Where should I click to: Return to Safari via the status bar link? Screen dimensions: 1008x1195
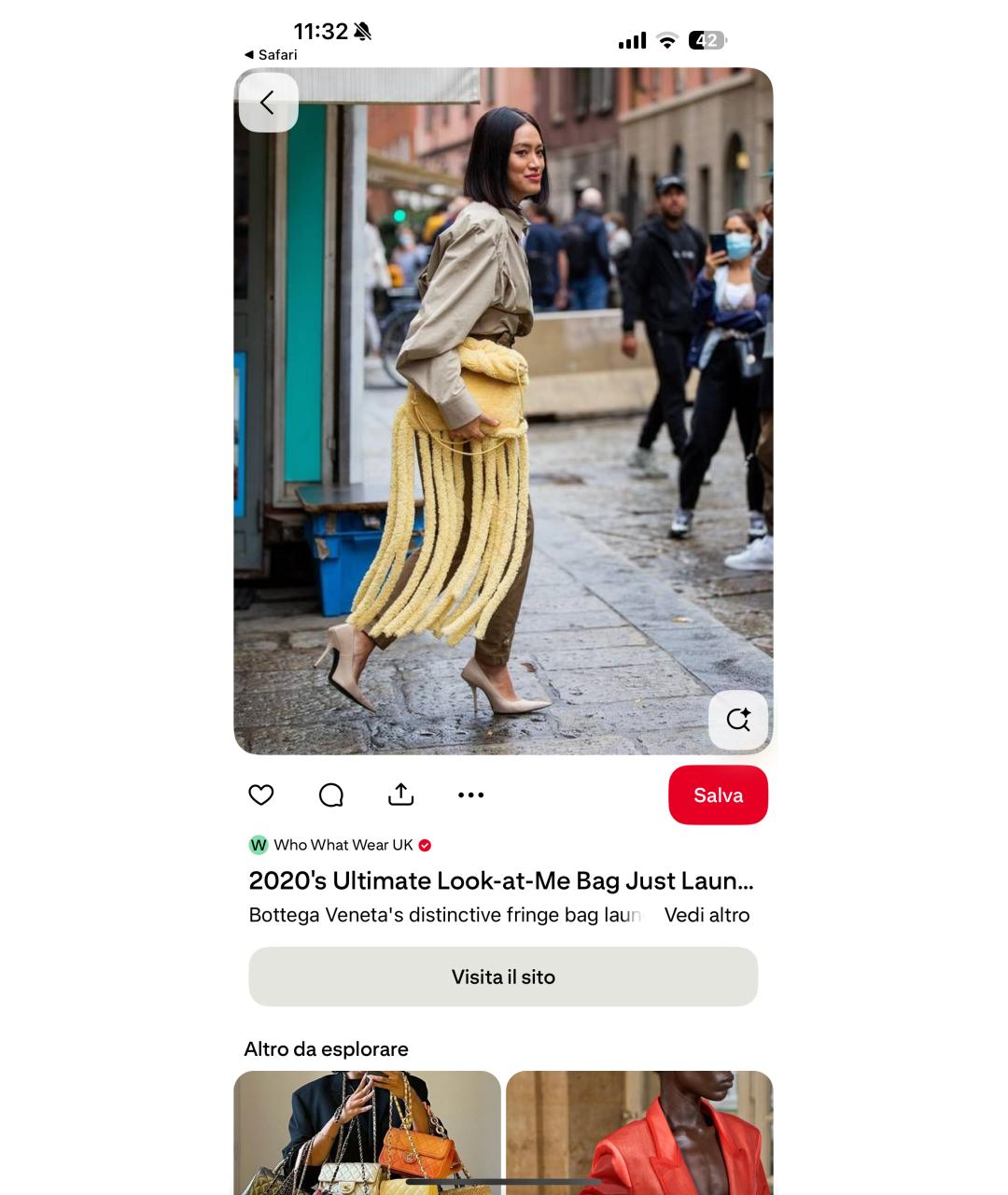[x=271, y=54]
